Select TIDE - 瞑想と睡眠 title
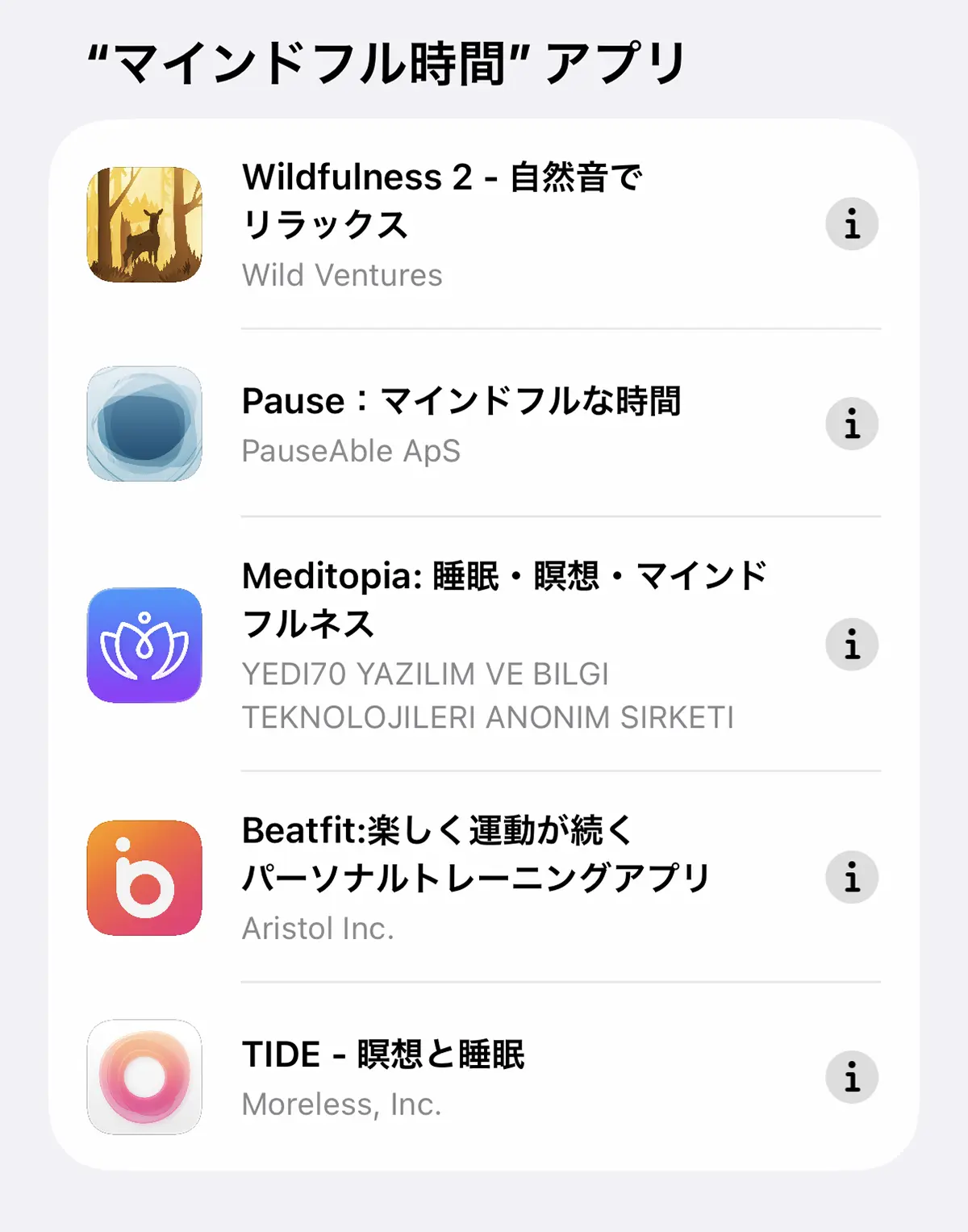 point(384,1053)
